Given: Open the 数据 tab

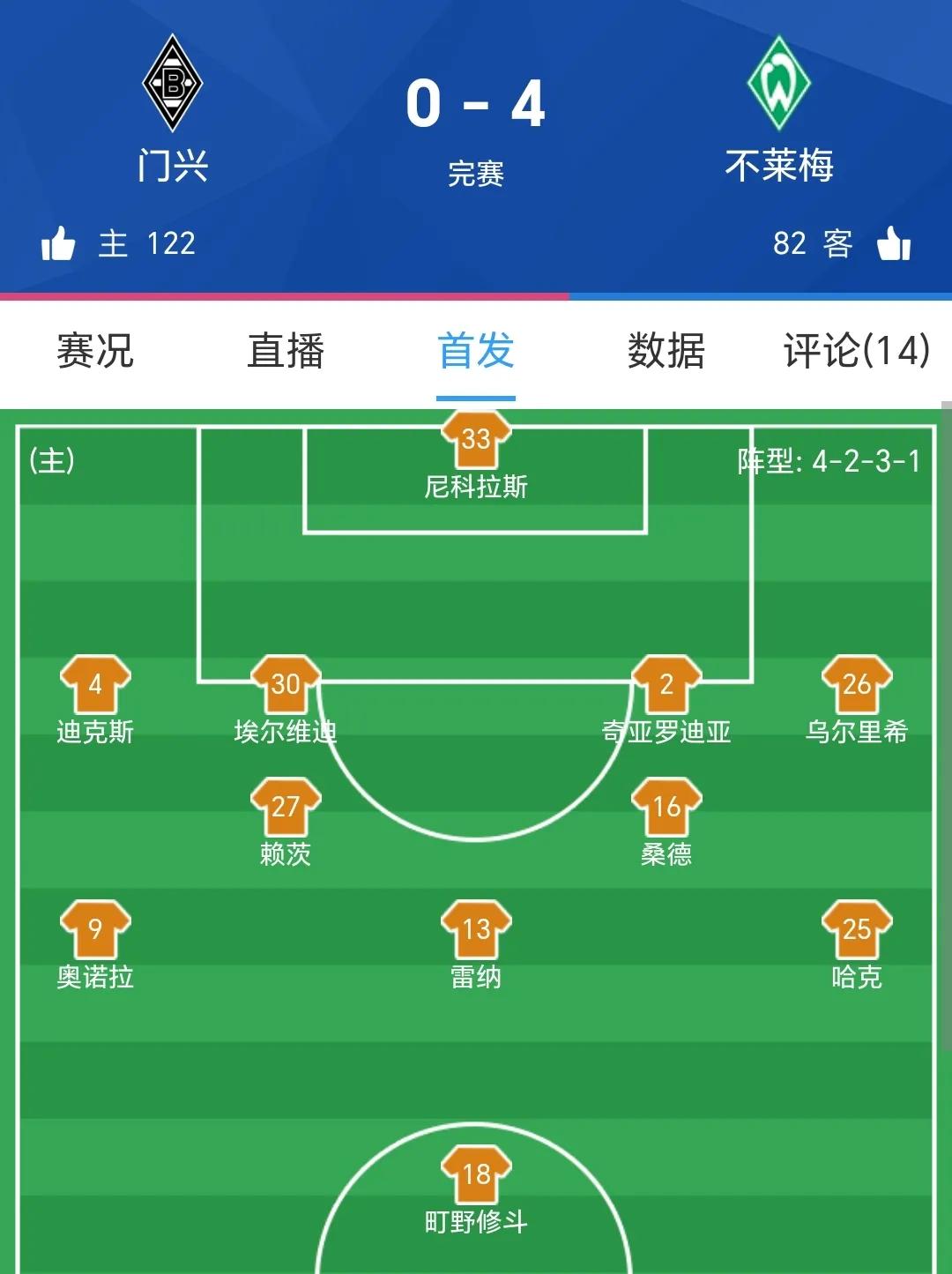Looking at the screenshot, I should [x=666, y=351].
